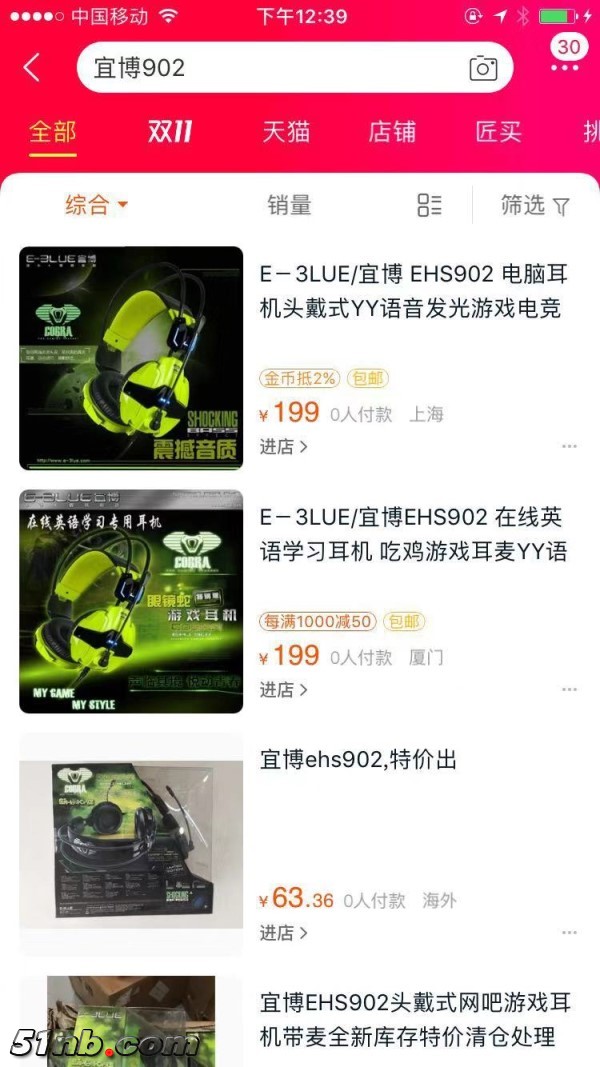
Task: Switch to the 双11 tab
Action: click(x=169, y=132)
